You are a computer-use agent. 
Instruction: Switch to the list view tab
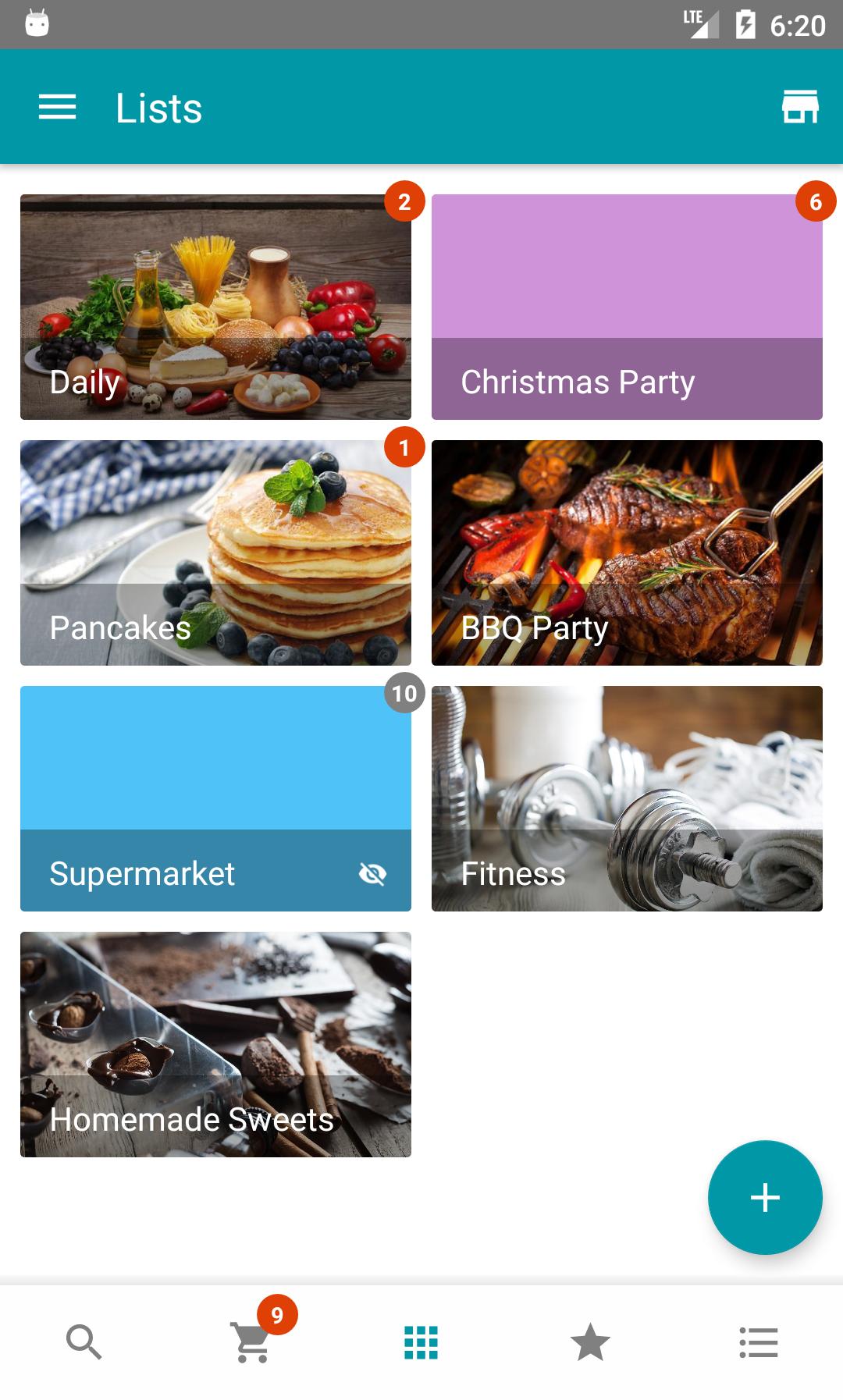(759, 1342)
